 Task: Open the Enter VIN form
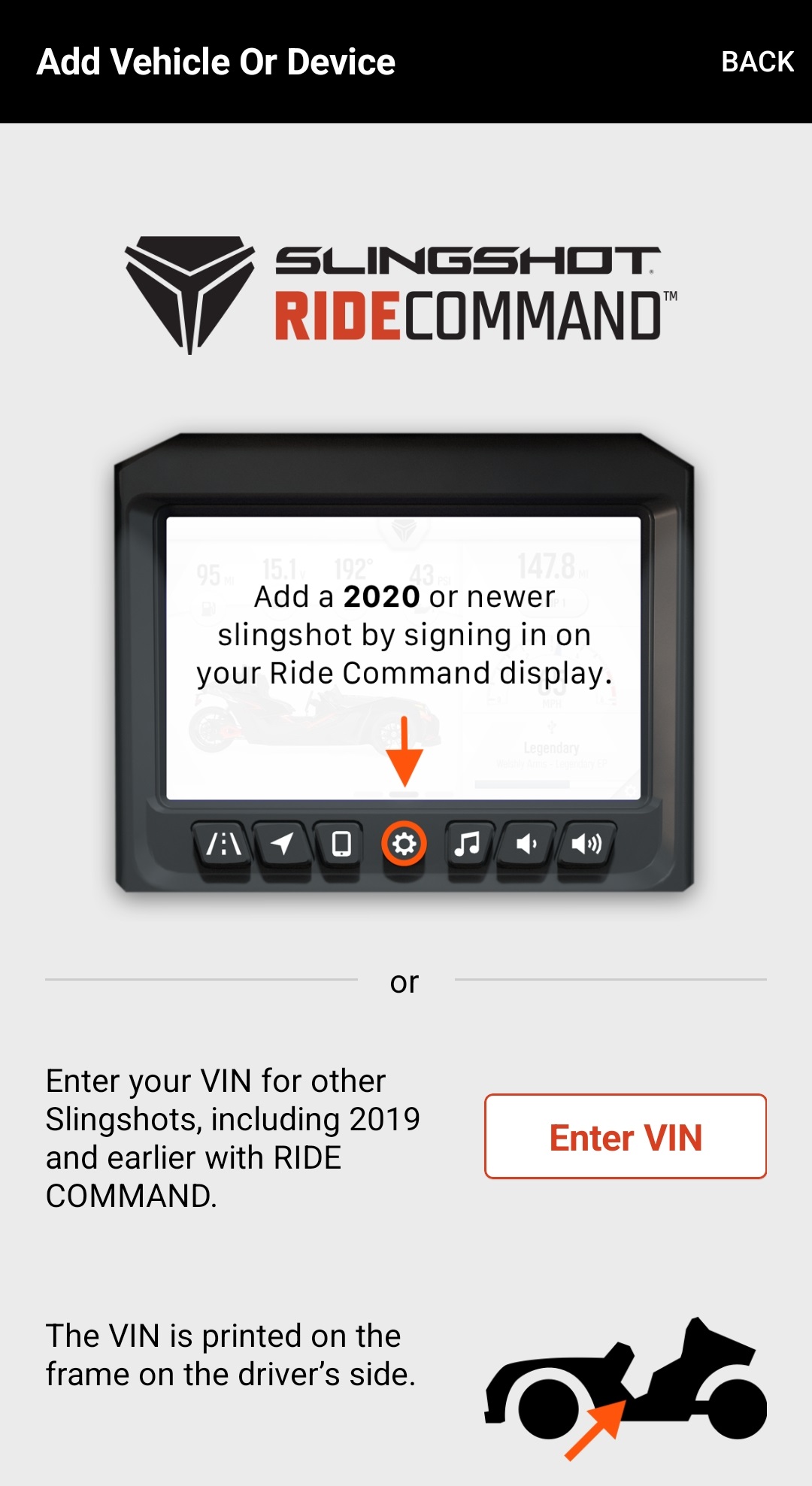click(x=625, y=1136)
